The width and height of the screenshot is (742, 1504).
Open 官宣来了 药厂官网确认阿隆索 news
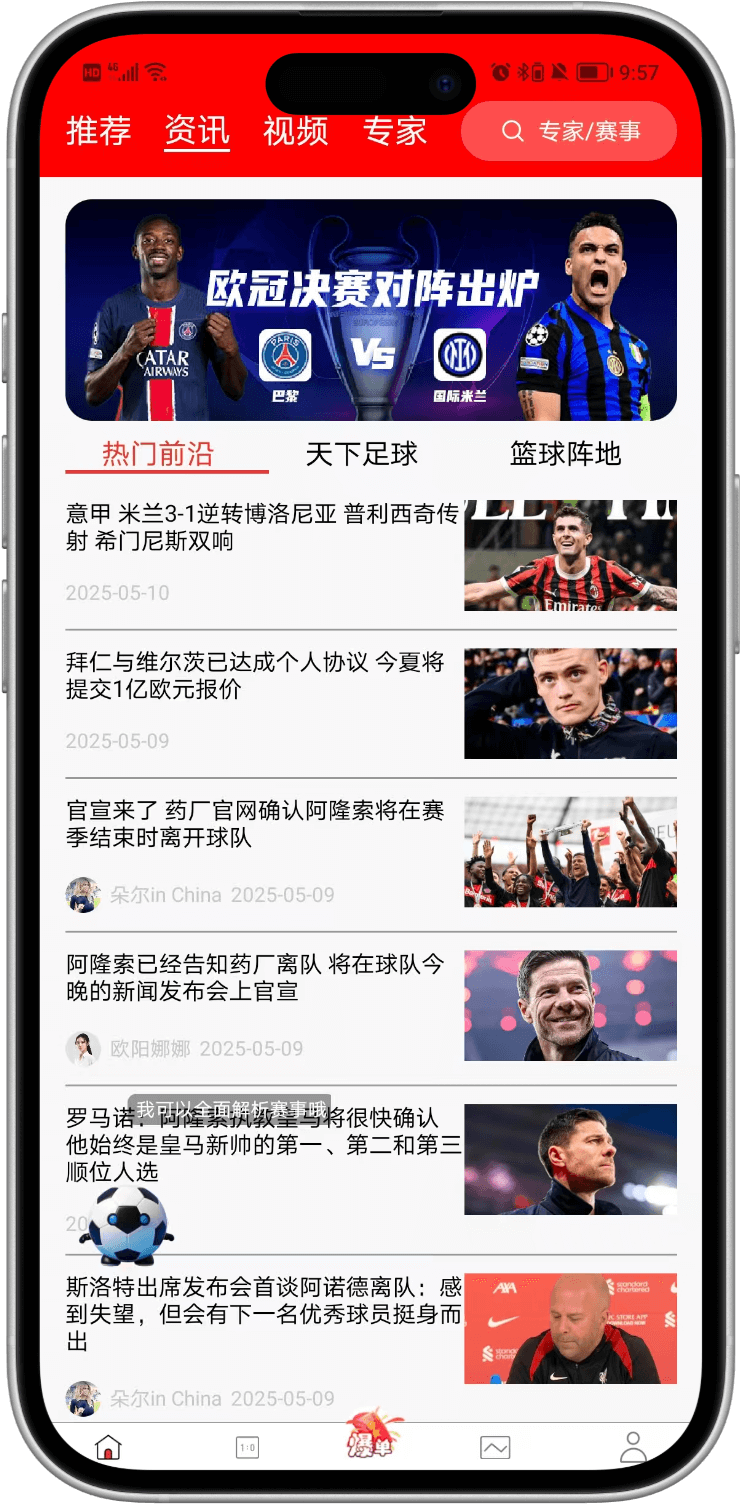256,824
